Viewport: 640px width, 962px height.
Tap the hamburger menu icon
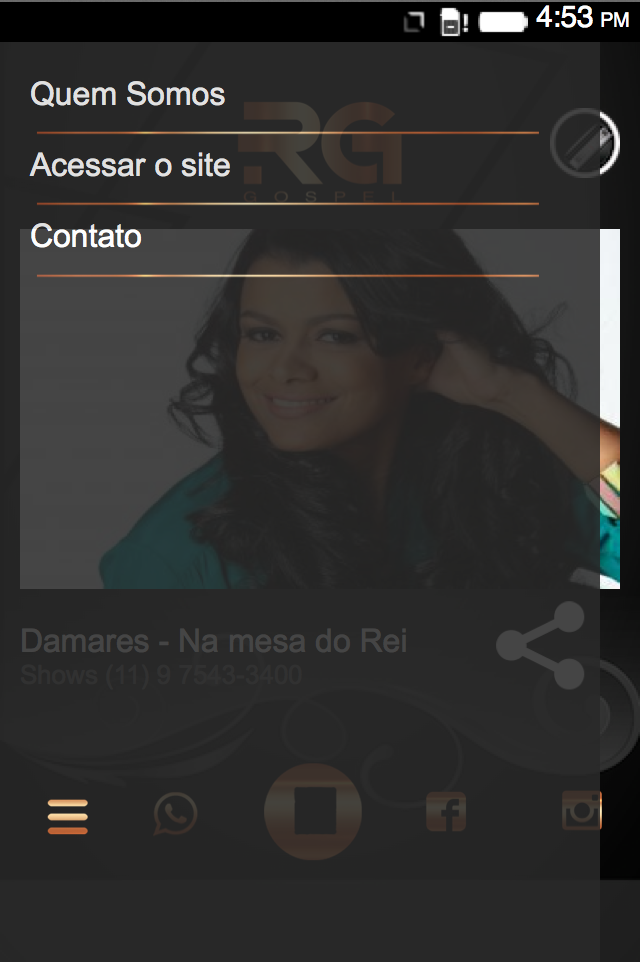(x=68, y=816)
